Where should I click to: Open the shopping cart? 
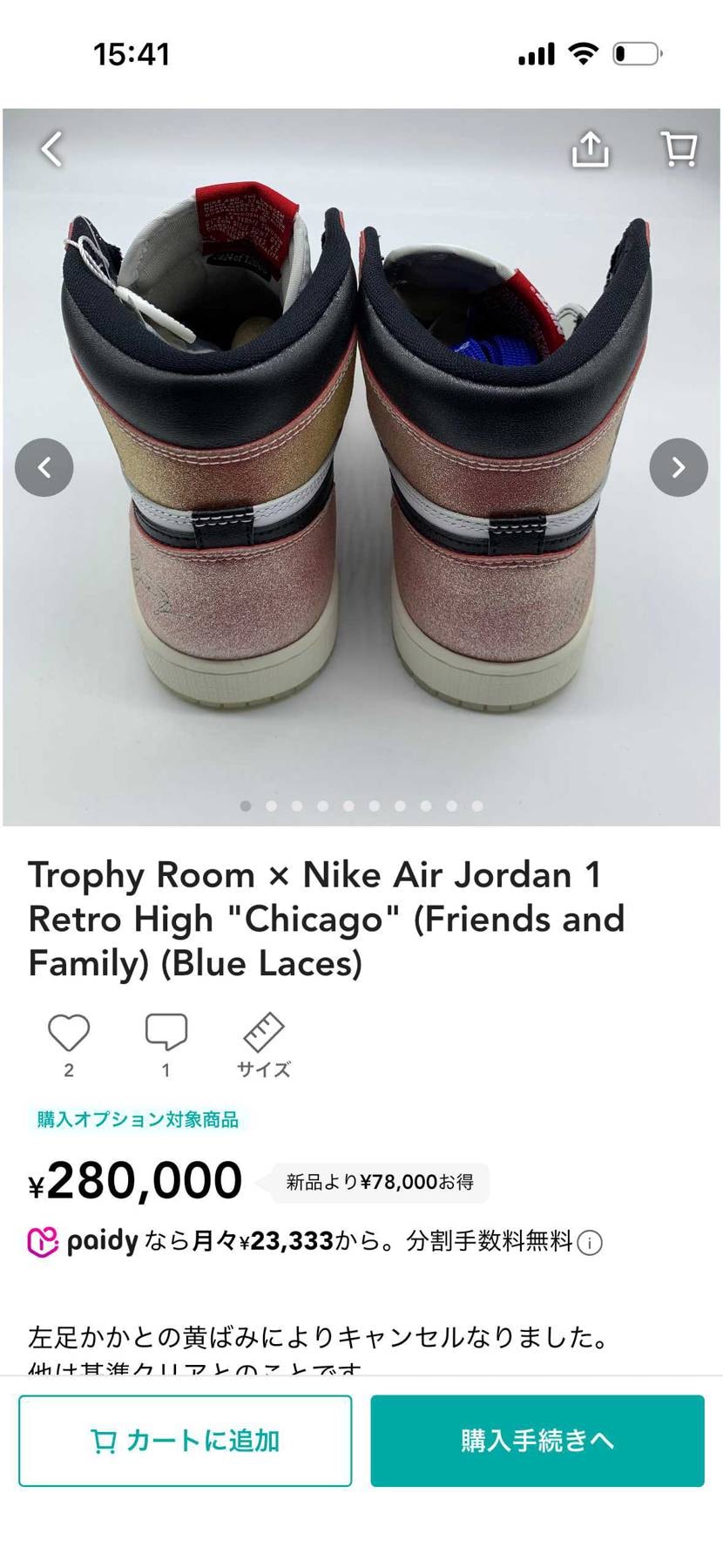click(x=679, y=149)
